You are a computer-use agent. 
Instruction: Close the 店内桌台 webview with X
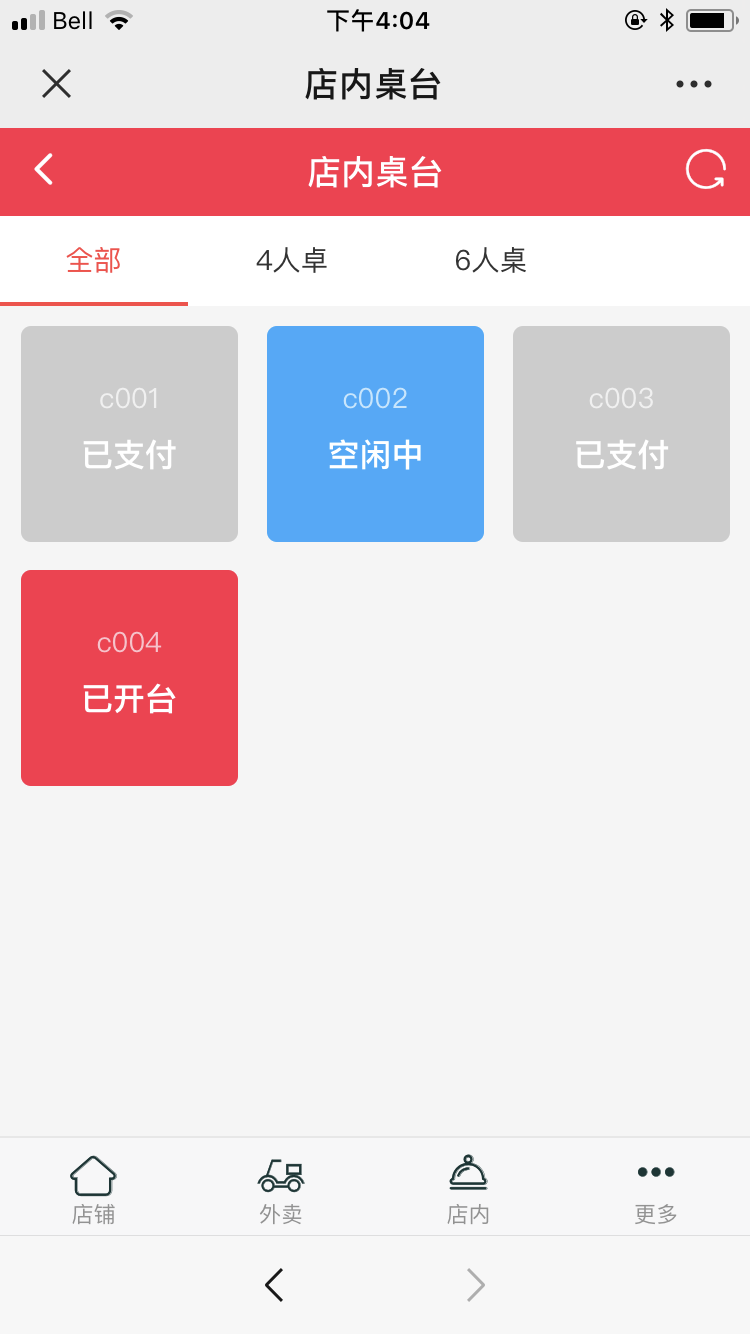(x=56, y=84)
